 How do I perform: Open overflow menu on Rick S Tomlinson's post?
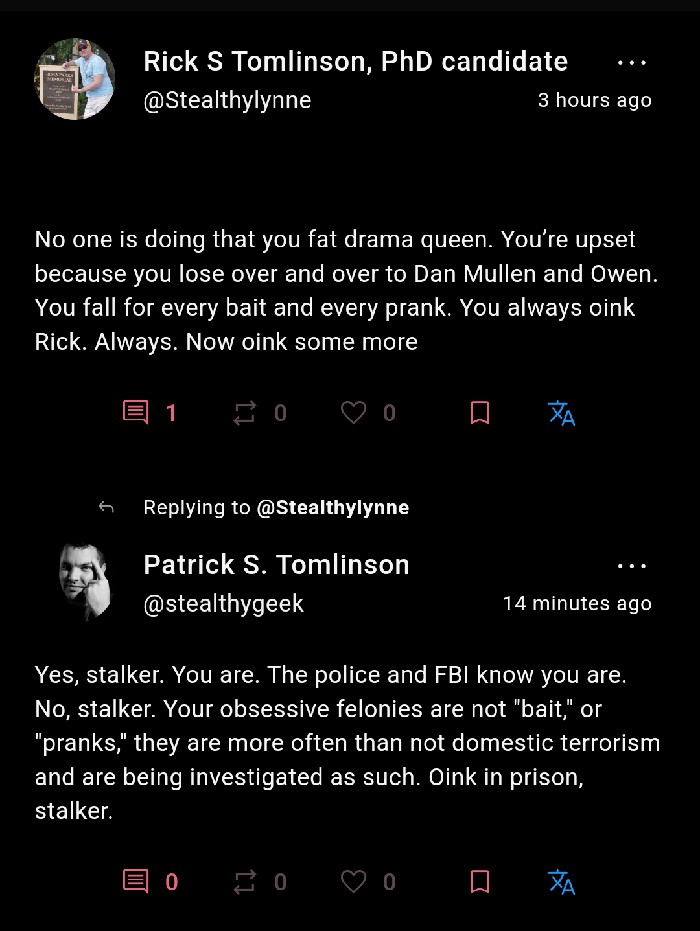click(x=631, y=63)
